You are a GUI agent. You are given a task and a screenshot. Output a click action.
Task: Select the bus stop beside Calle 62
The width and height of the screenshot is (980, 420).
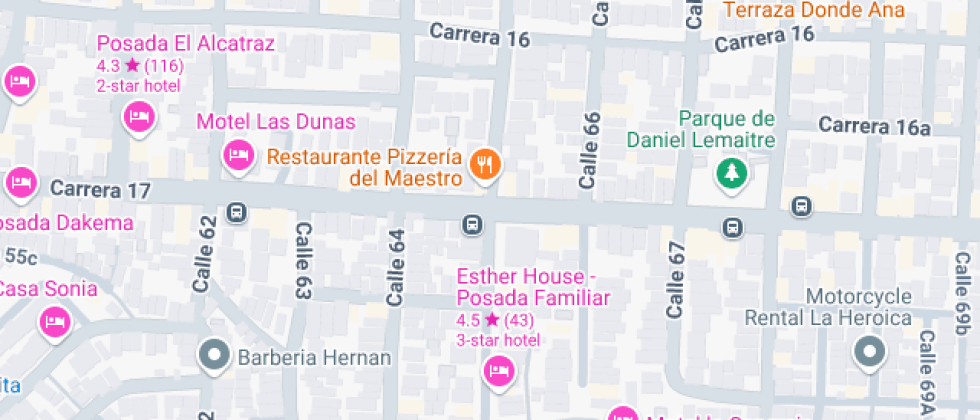[x=237, y=212]
